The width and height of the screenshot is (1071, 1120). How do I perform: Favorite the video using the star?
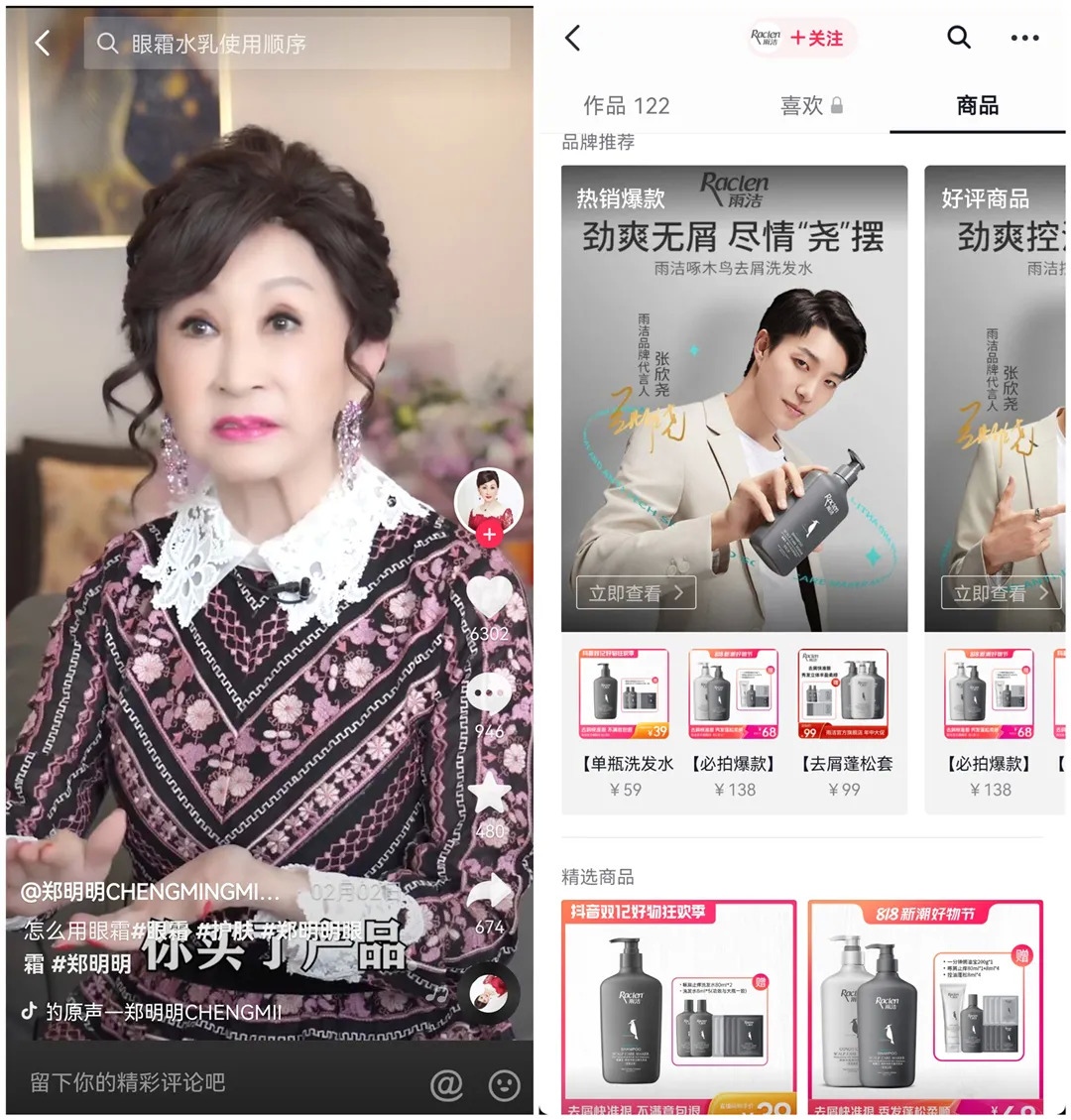point(490,794)
